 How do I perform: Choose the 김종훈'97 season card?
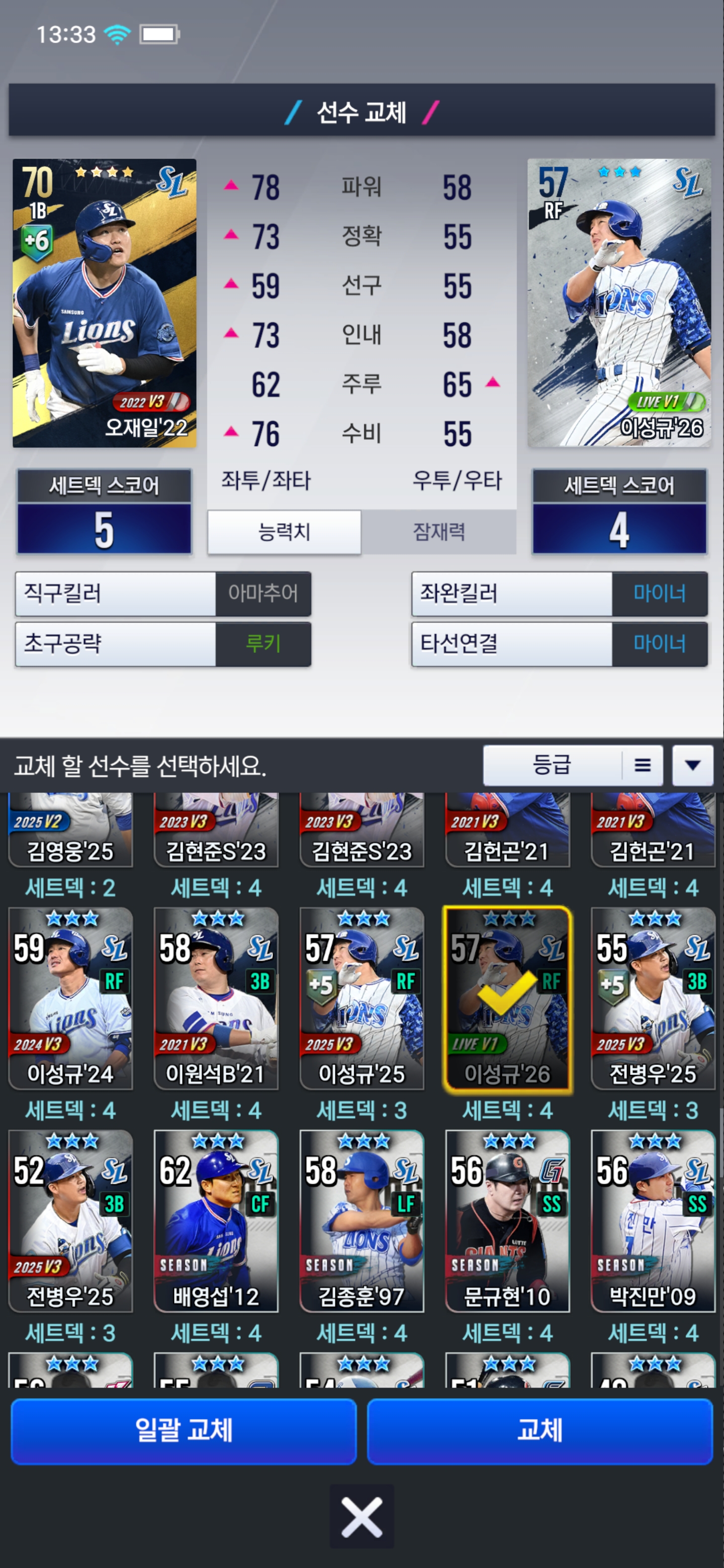tap(361, 1220)
